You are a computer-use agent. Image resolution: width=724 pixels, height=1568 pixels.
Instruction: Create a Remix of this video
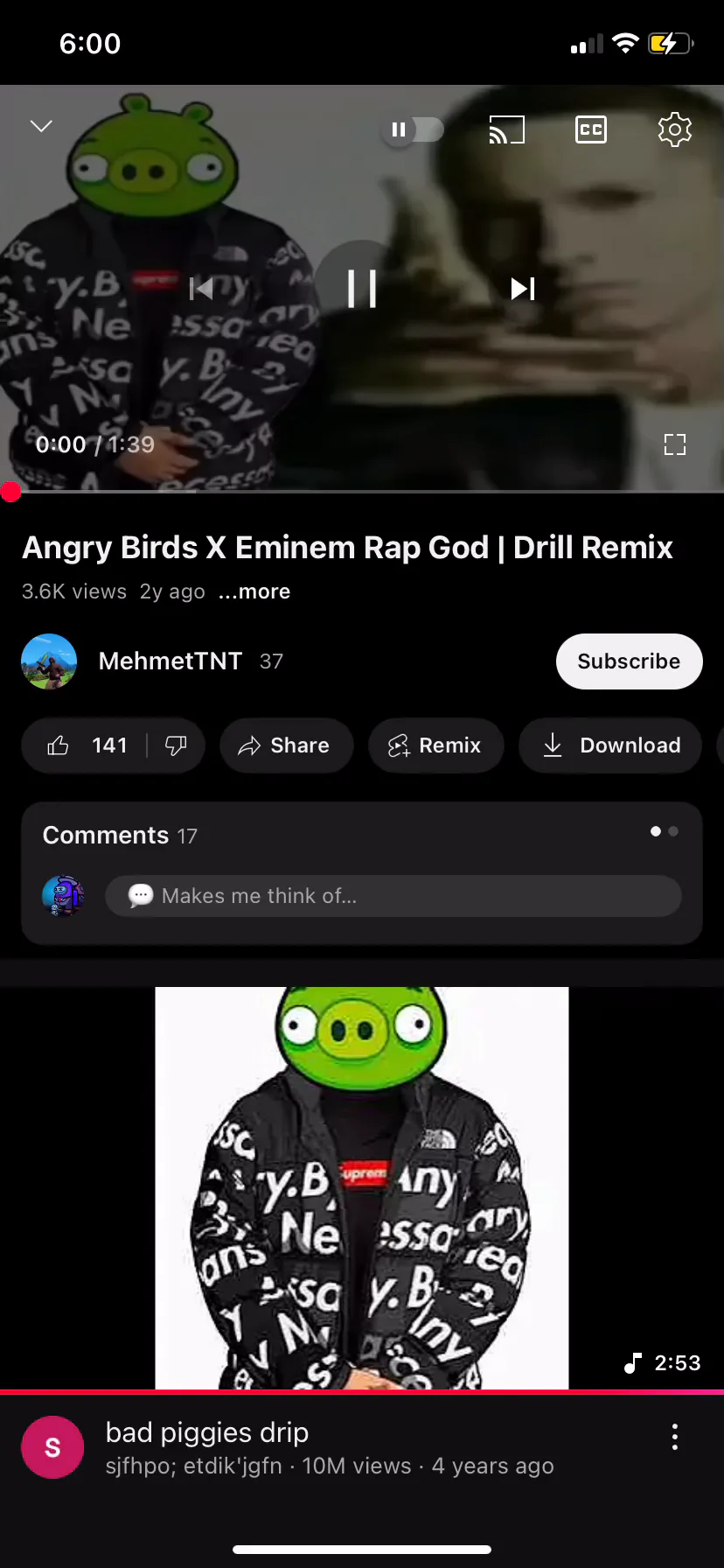435,745
